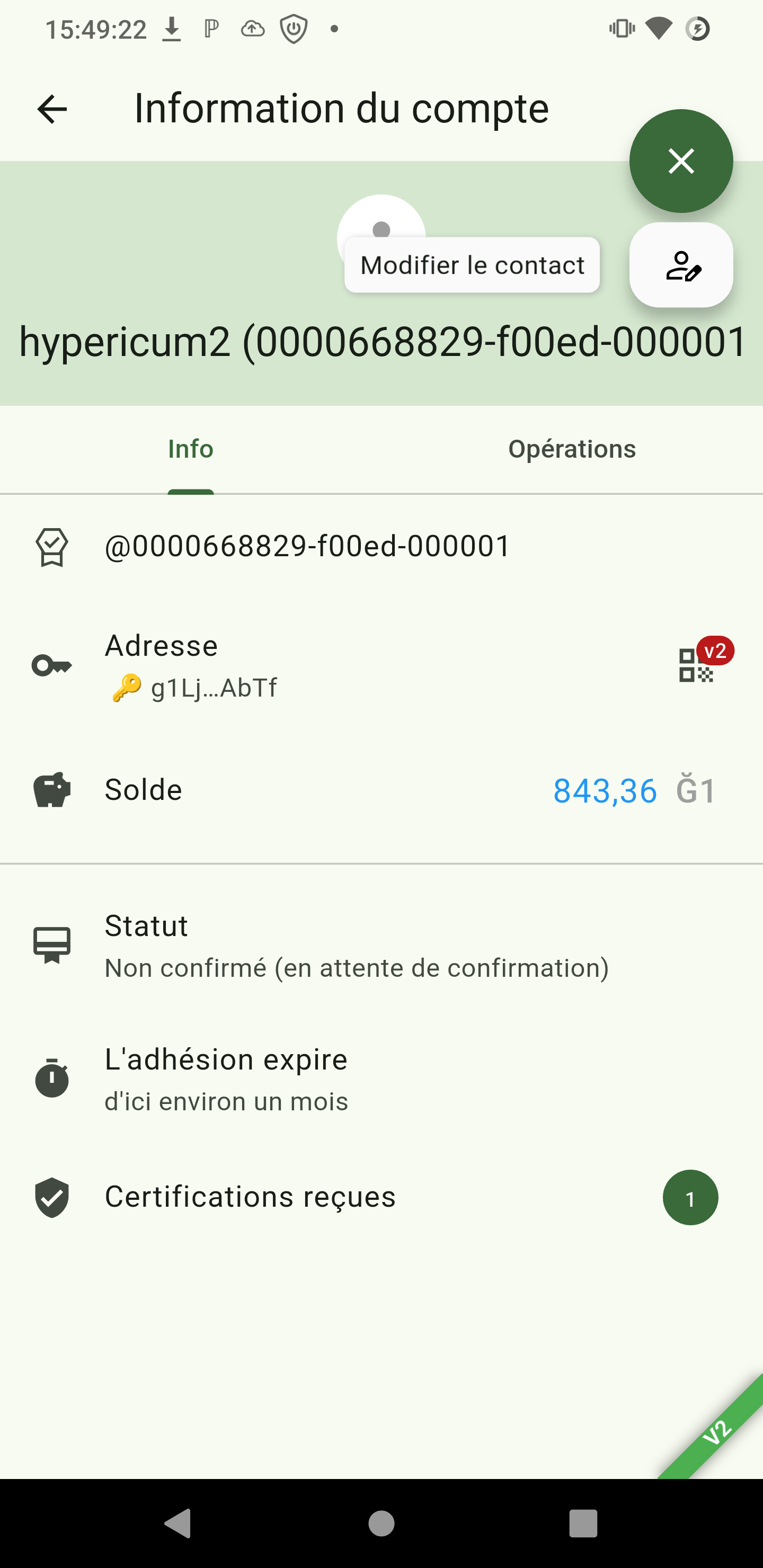Image resolution: width=763 pixels, height=1568 pixels.
Task: Close the expanded floating action menu
Action: (x=680, y=162)
